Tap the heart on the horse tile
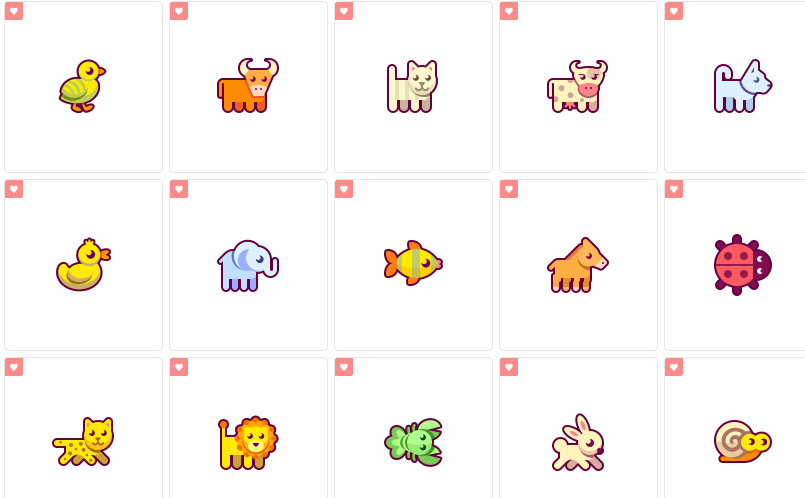 click(509, 189)
